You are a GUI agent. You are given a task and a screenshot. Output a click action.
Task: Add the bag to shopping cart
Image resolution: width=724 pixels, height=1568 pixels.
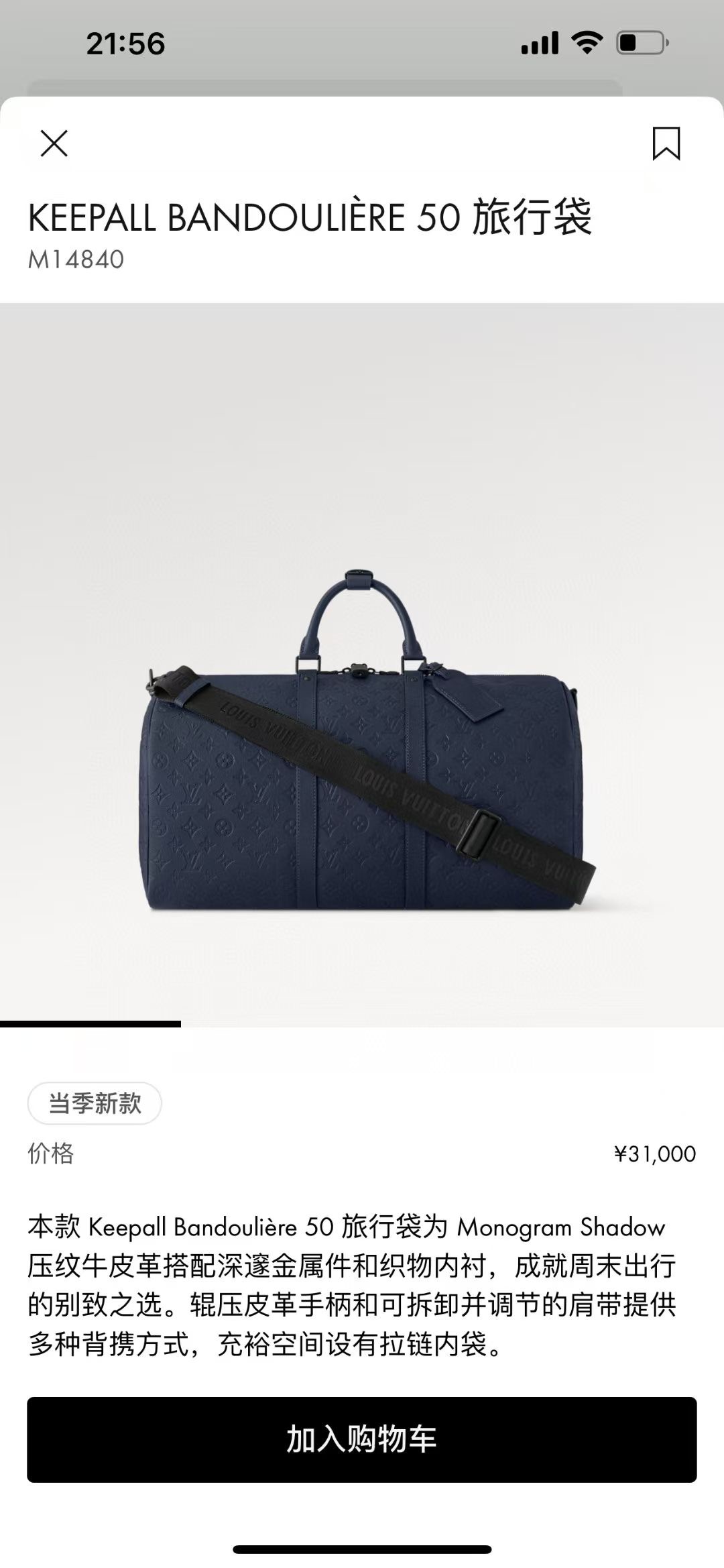(x=362, y=1440)
